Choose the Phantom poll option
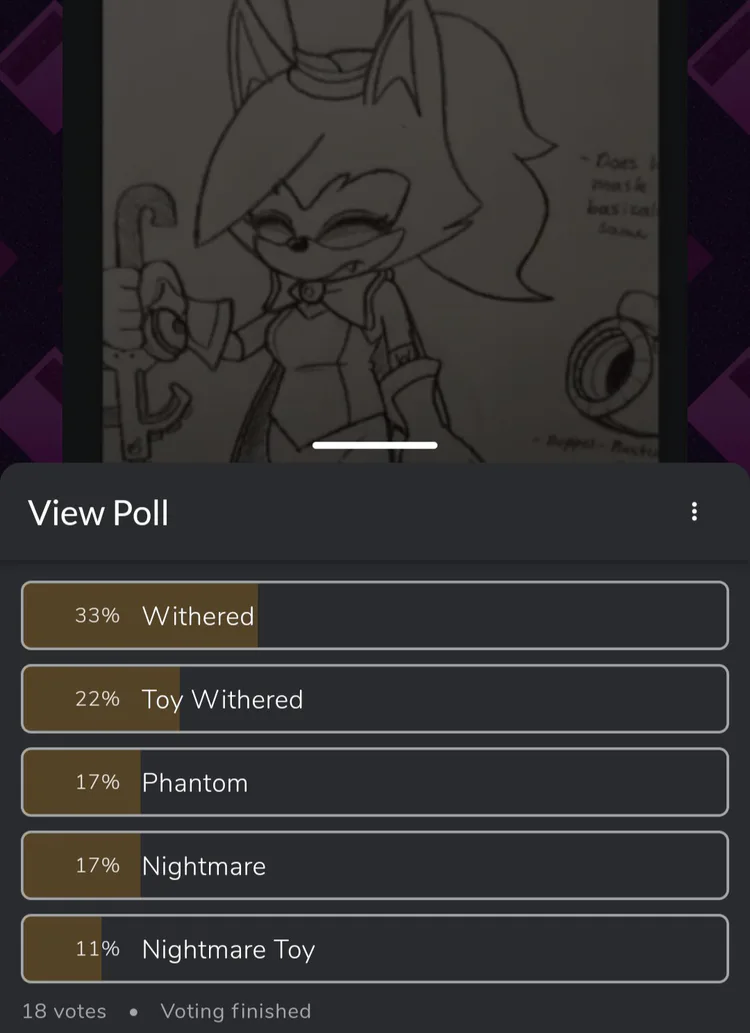The height and width of the screenshot is (1033, 750). (x=374, y=782)
